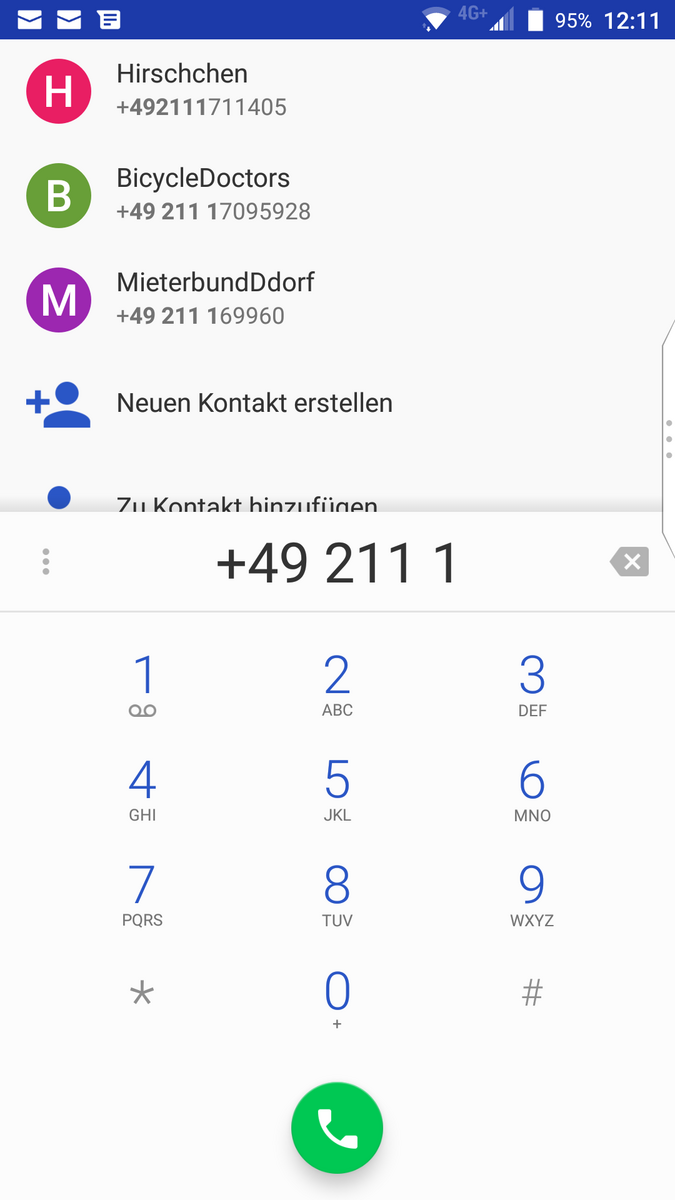Enter digit 7 PQRS
Screen dimensions: 675x1200
pos(143,895)
